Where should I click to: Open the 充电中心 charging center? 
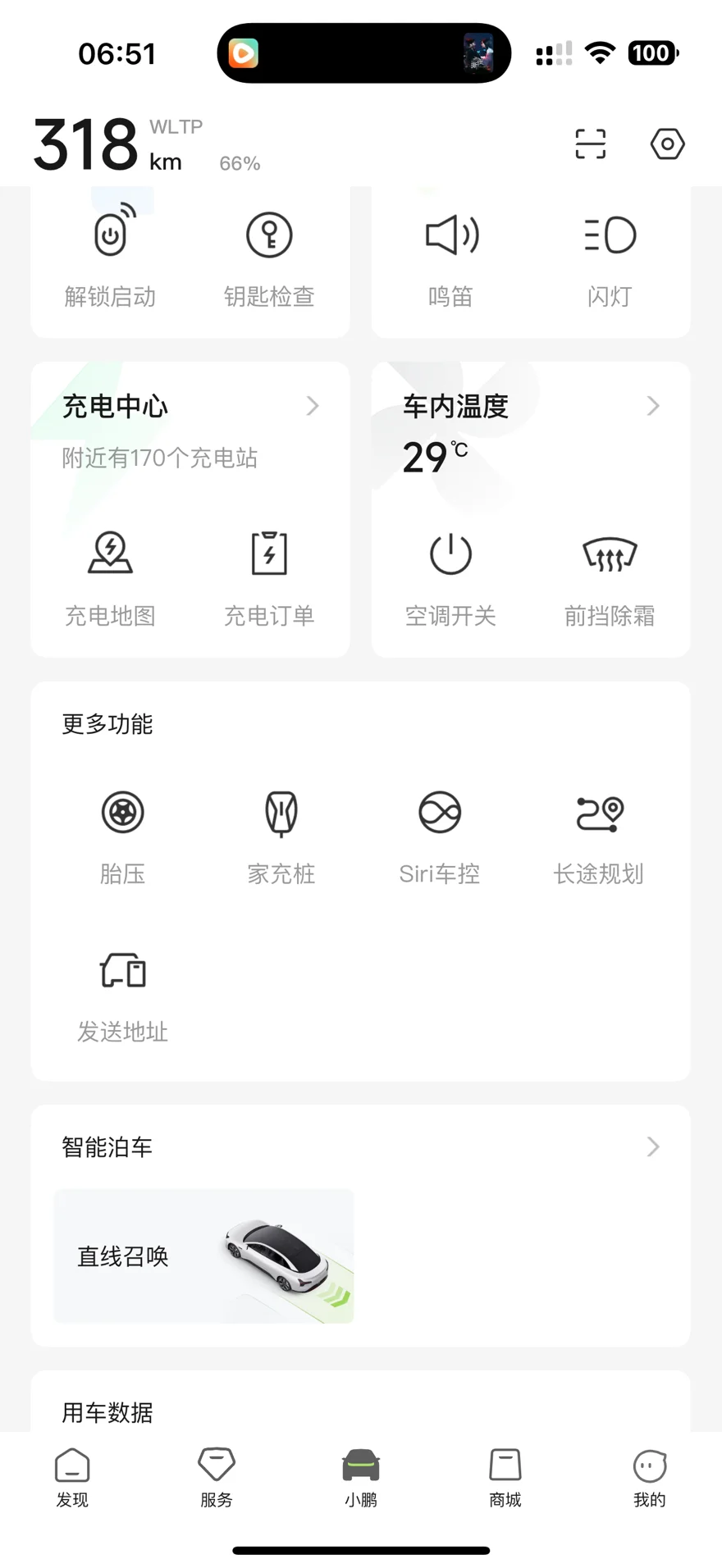190,406
